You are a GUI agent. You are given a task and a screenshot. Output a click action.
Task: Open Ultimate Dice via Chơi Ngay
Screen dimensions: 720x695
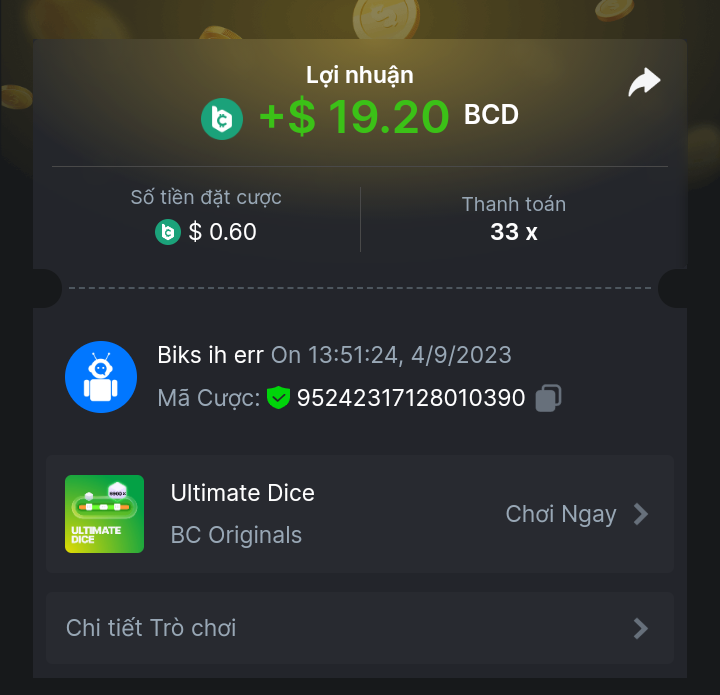click(576, 514)
